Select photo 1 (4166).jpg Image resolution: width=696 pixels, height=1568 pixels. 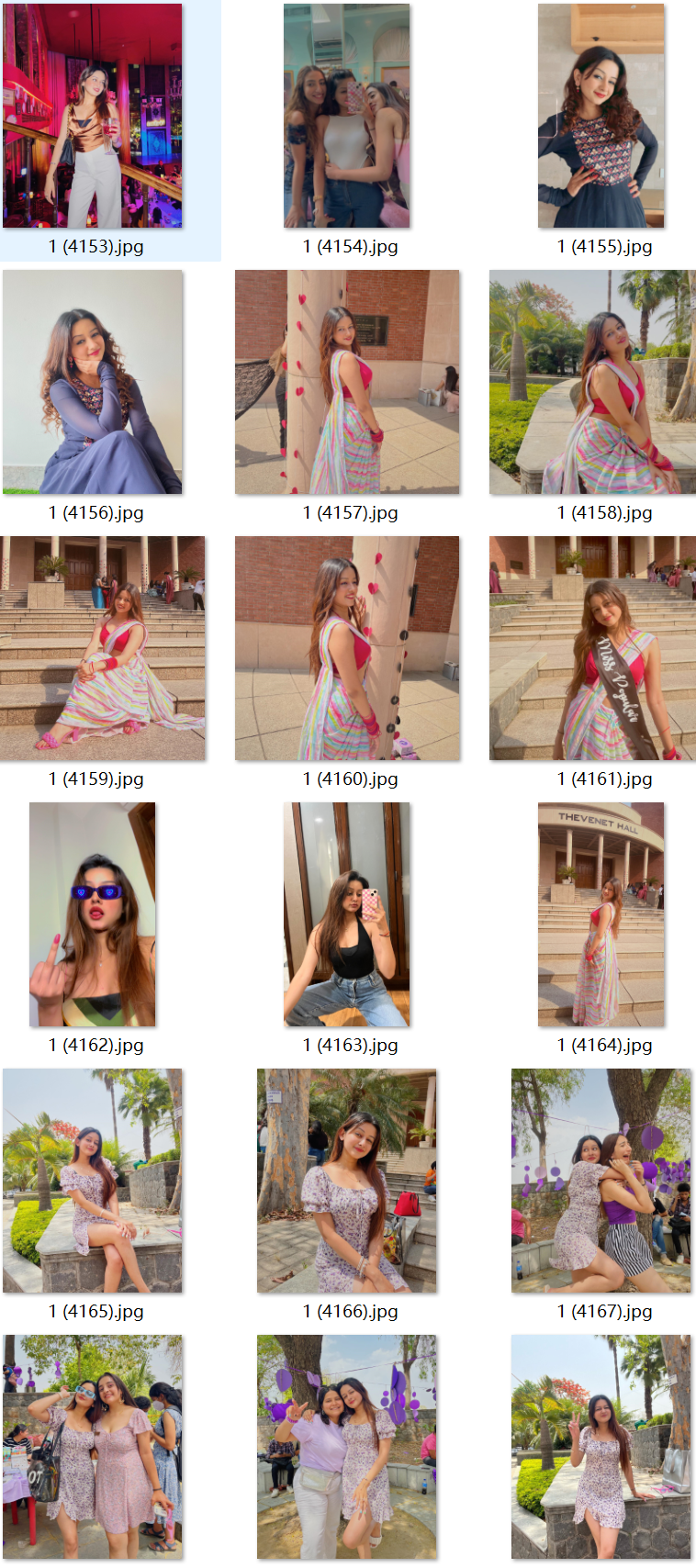tap(346, 1181)
